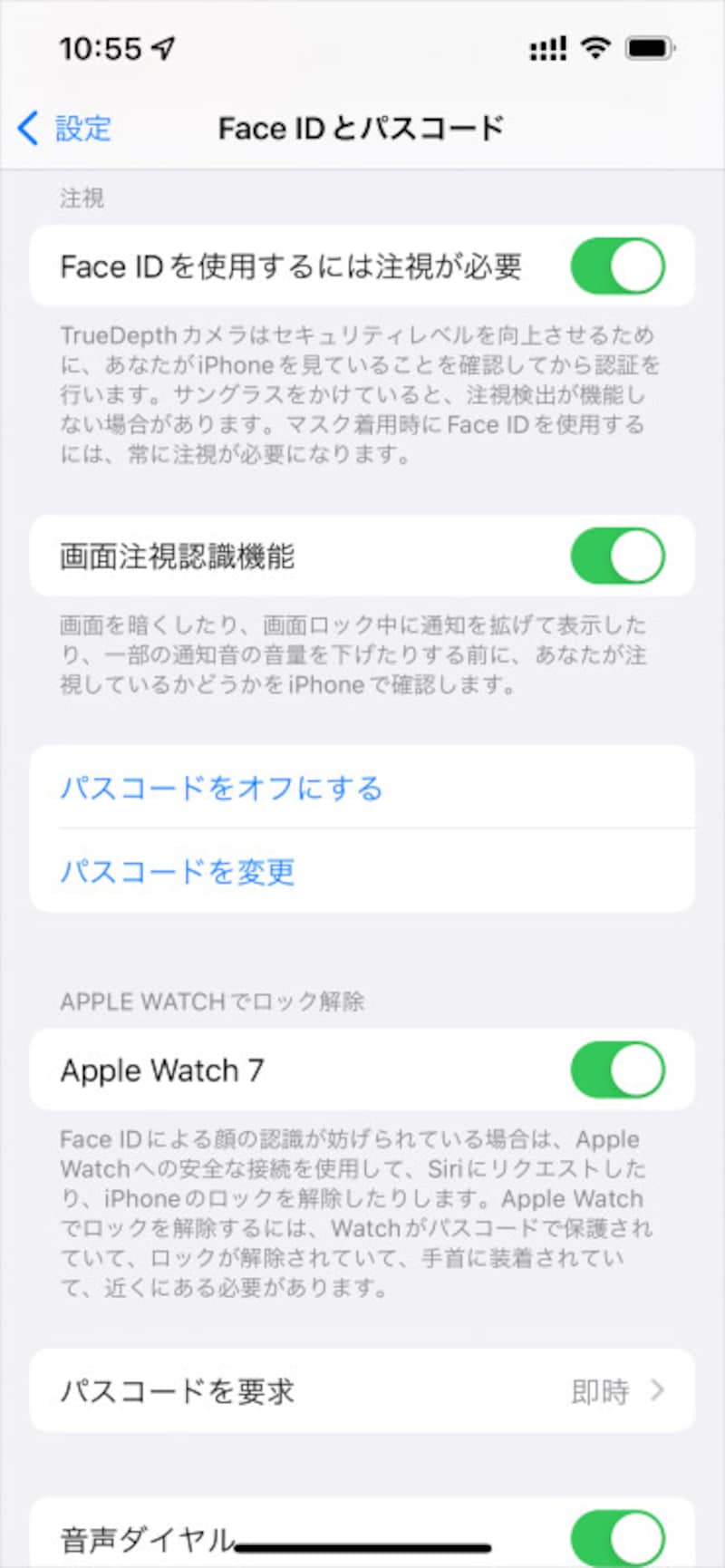
Task: Disable the Apple Watch 7 unlock toggle
Action: [617, 1070]
